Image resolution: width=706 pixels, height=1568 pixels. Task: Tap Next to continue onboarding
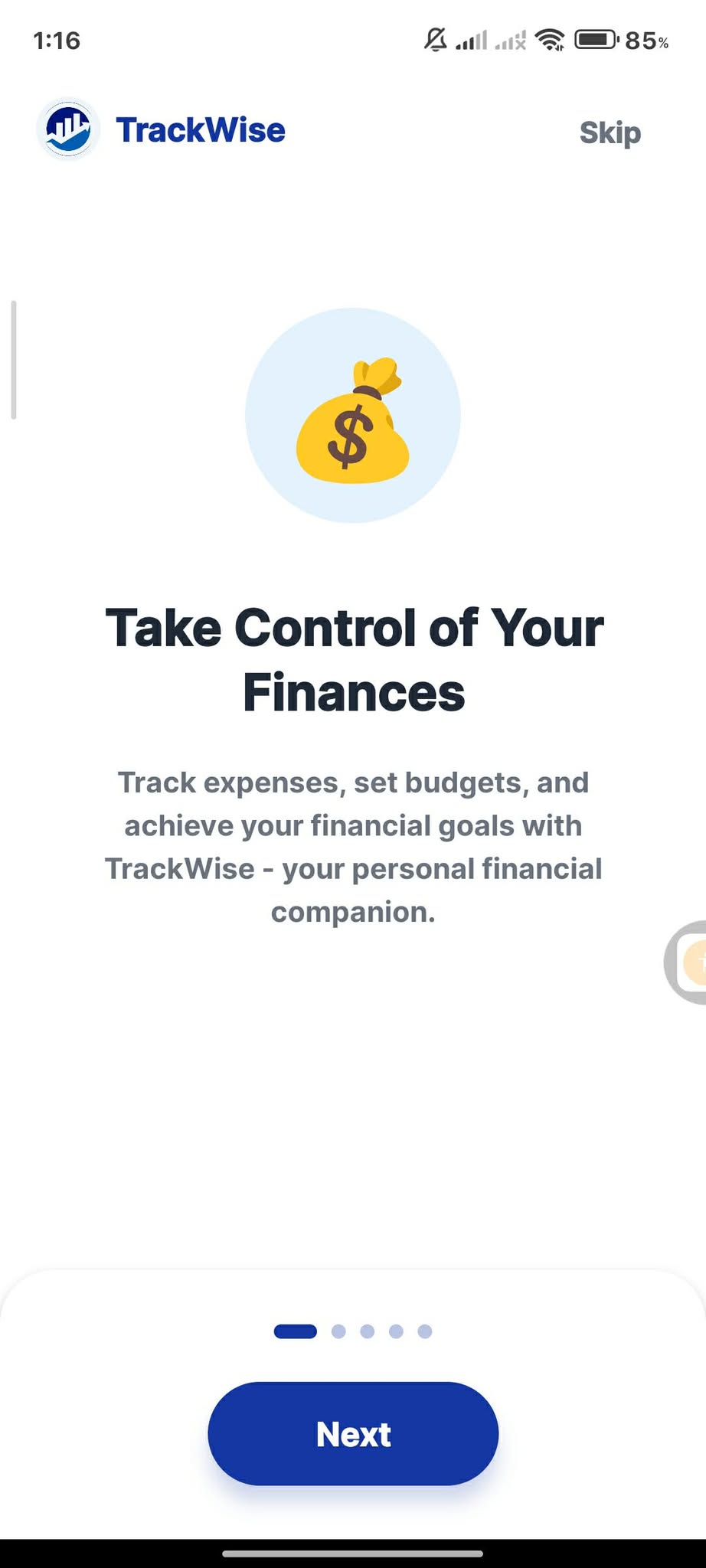coord(353,1433)
